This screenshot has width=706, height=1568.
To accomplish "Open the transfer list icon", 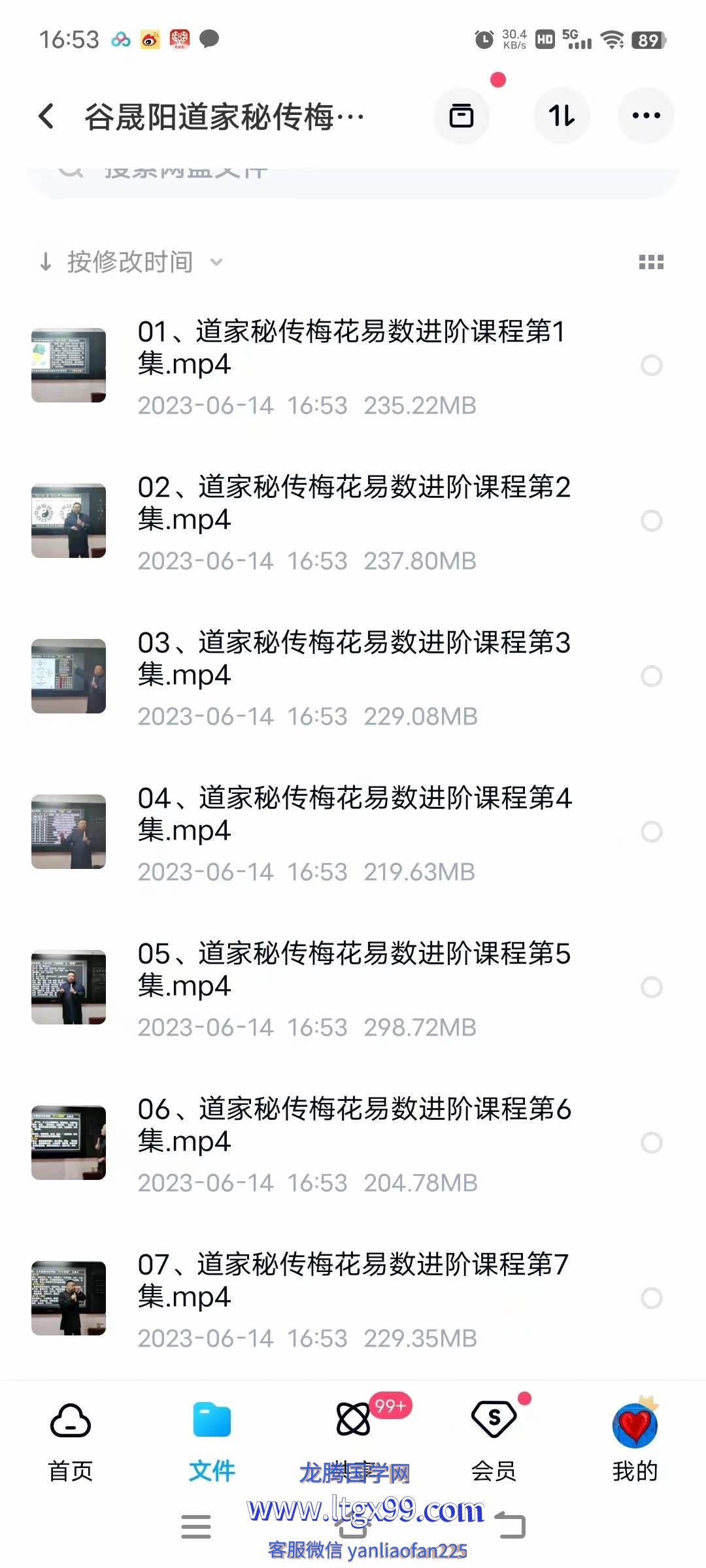I will click(x=462, y=116).
